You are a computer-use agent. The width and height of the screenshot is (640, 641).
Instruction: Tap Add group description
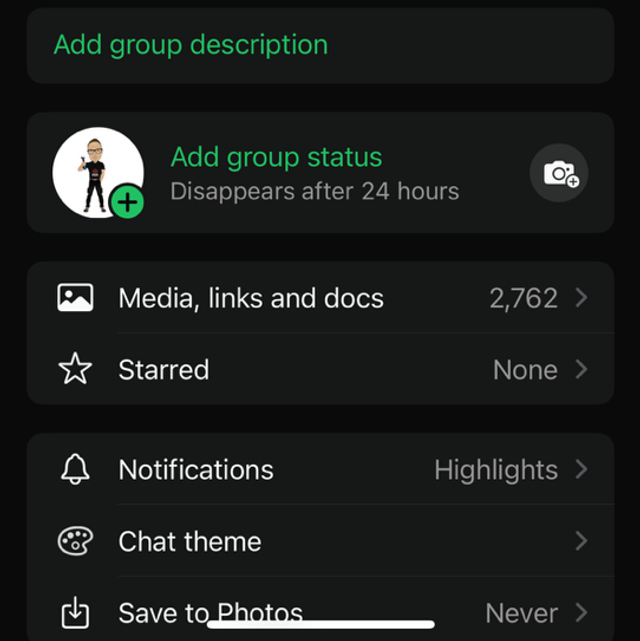point(191,45)
